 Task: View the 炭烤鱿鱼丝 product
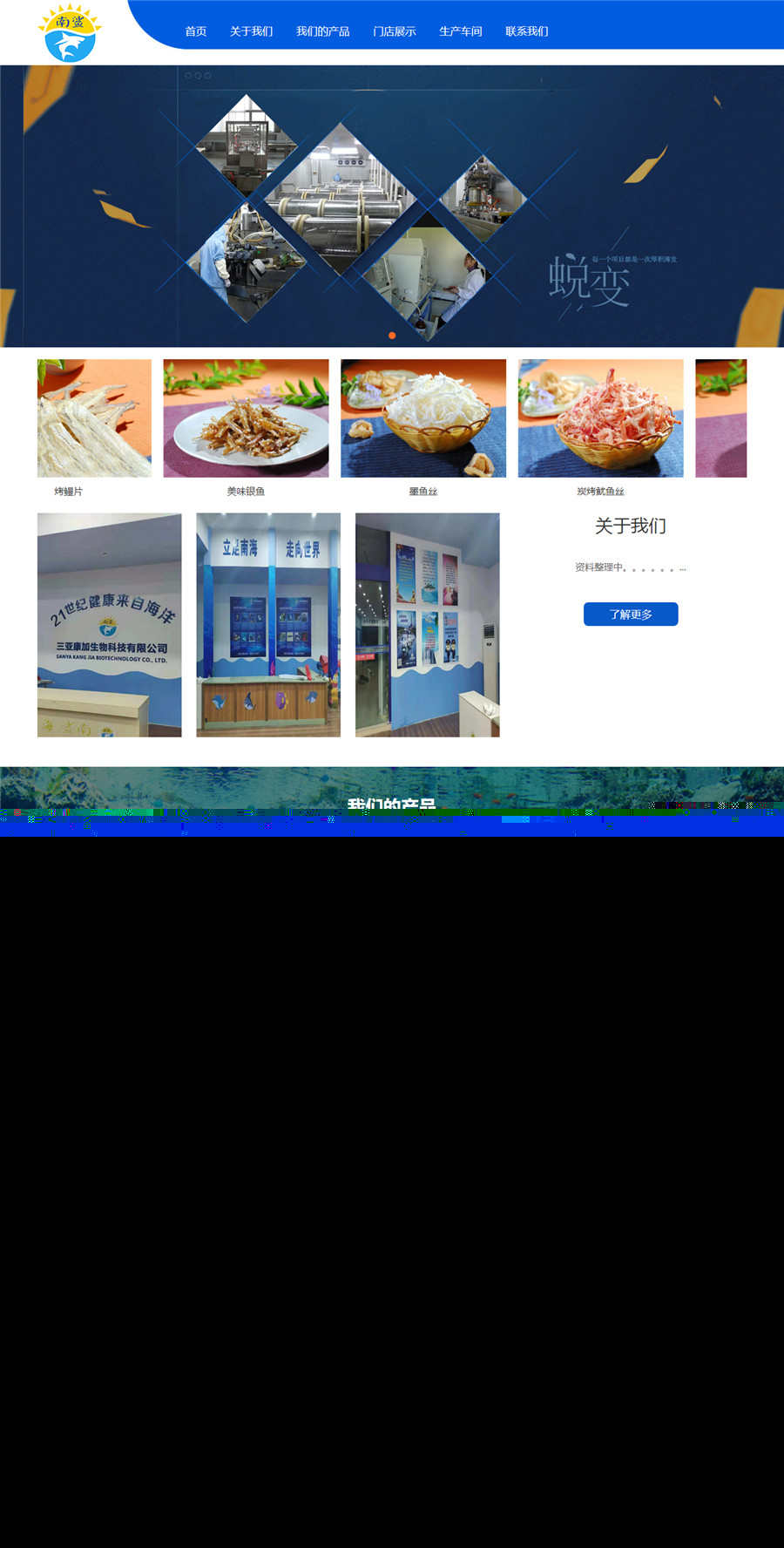[x=600, y=419]
